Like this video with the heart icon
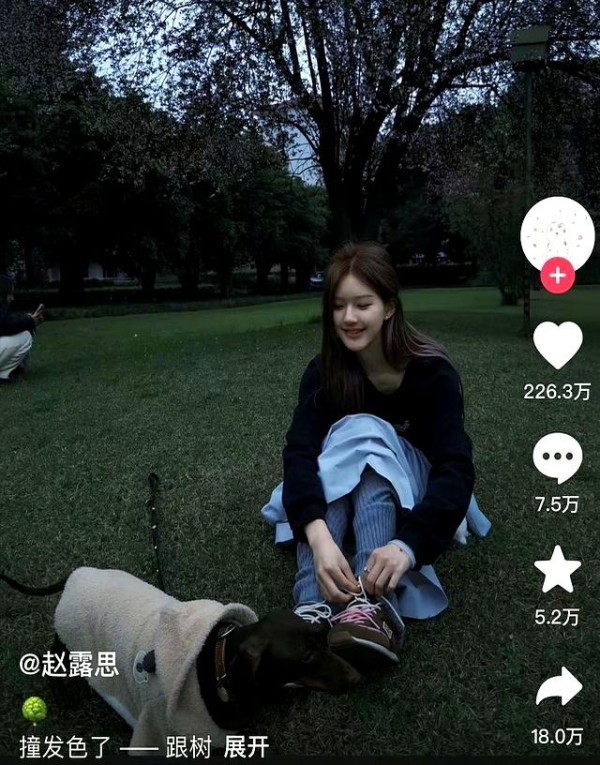Image resolution: width=600 pixels, height=765 pixels. point(557,345)
